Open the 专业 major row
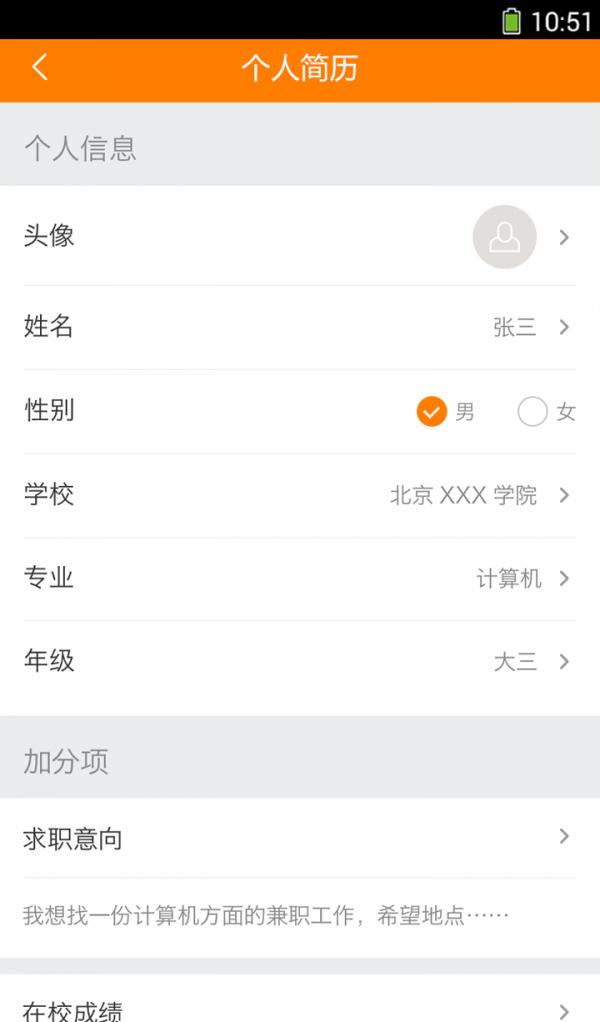Screen dimensions: 600x1022 click(300, 578)
